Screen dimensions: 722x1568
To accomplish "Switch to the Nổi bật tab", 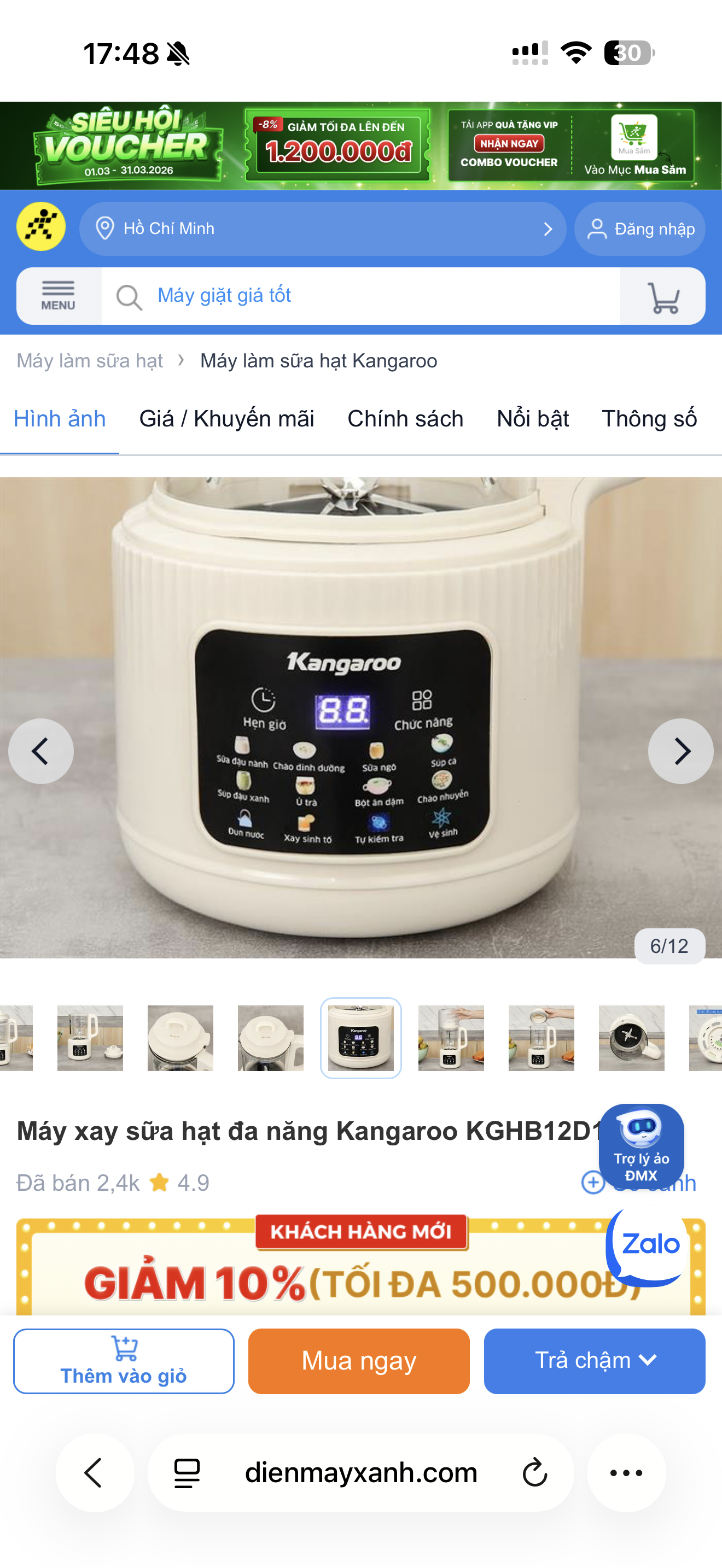I will click(533, 419).
